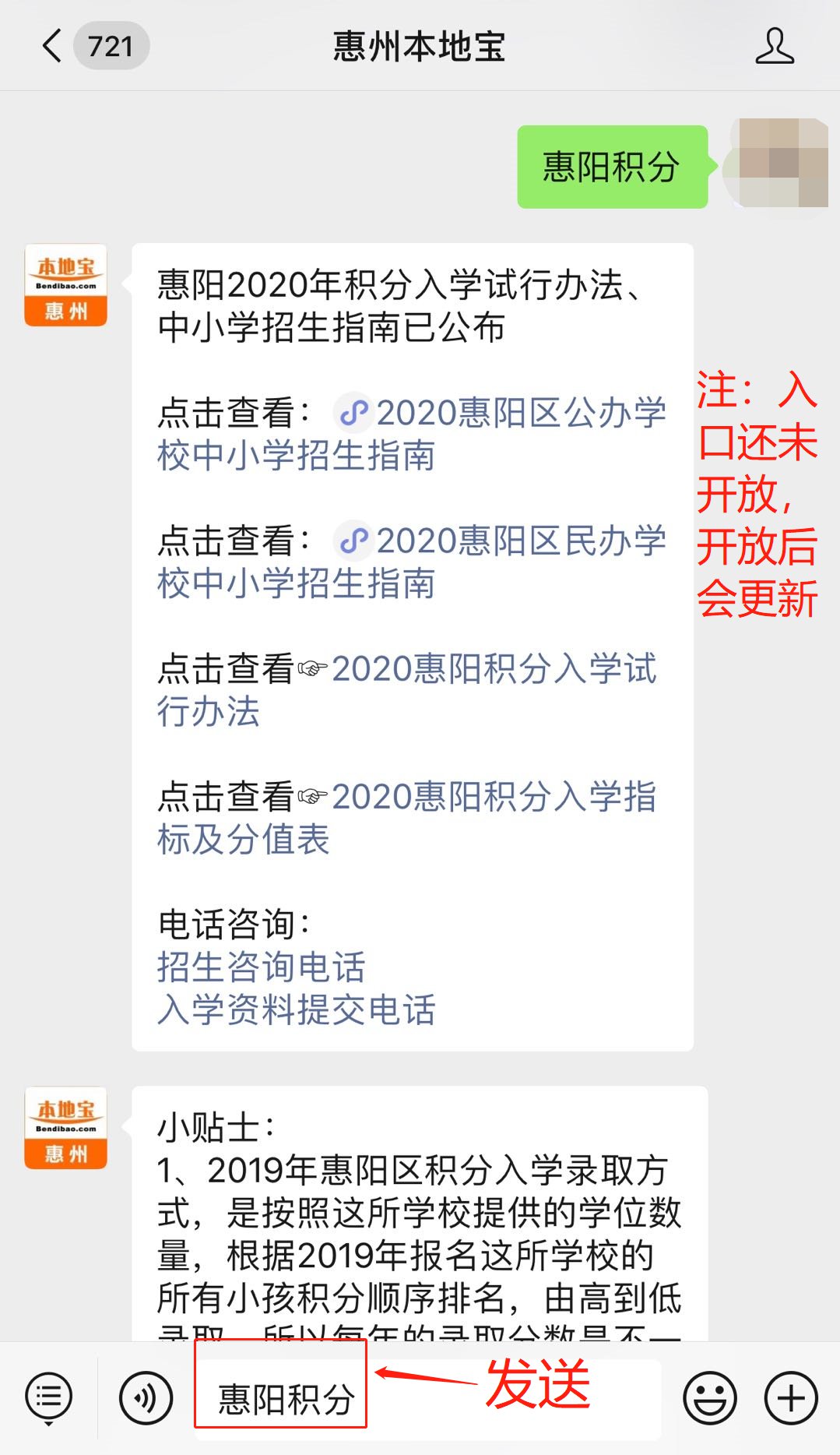Viewport: 840px width, 1455px height.
Task: Tap the 惠州本地宝 avatar beside the 小贴士 message
Action: point(65,1128)
